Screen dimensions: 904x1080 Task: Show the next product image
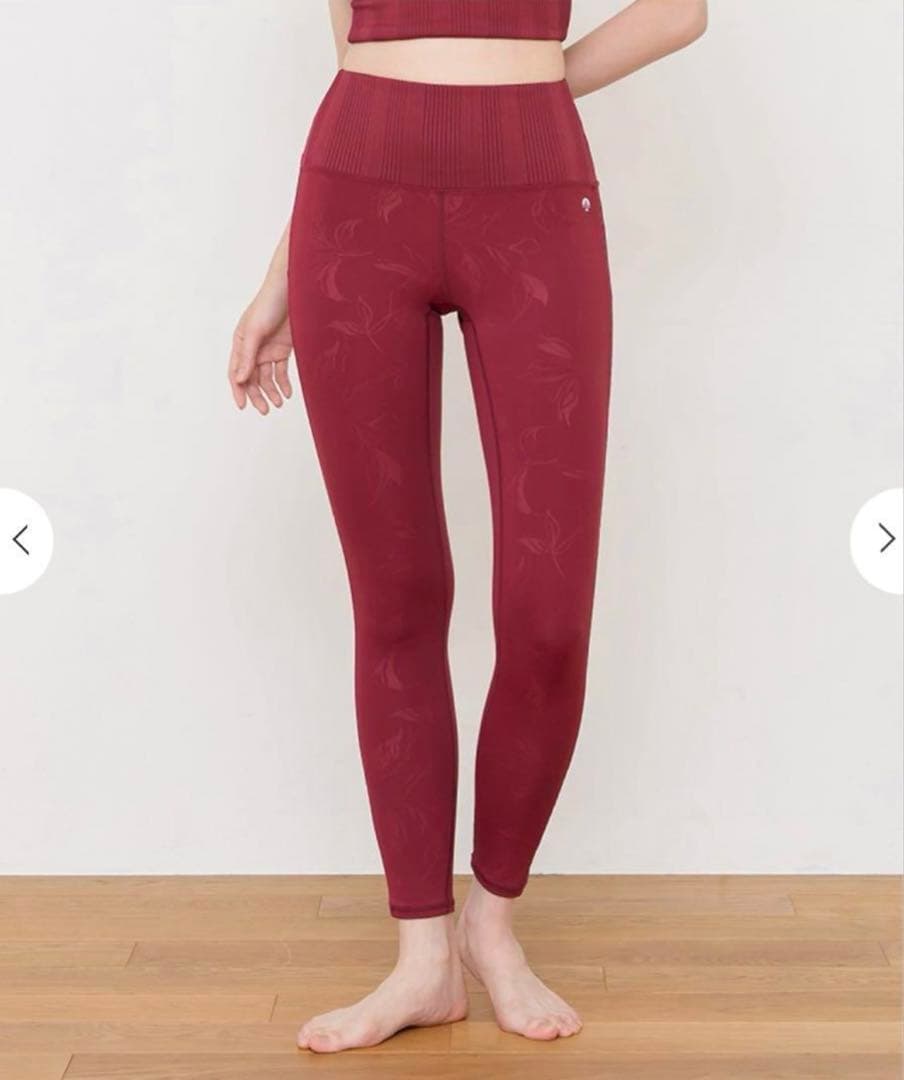885,540
